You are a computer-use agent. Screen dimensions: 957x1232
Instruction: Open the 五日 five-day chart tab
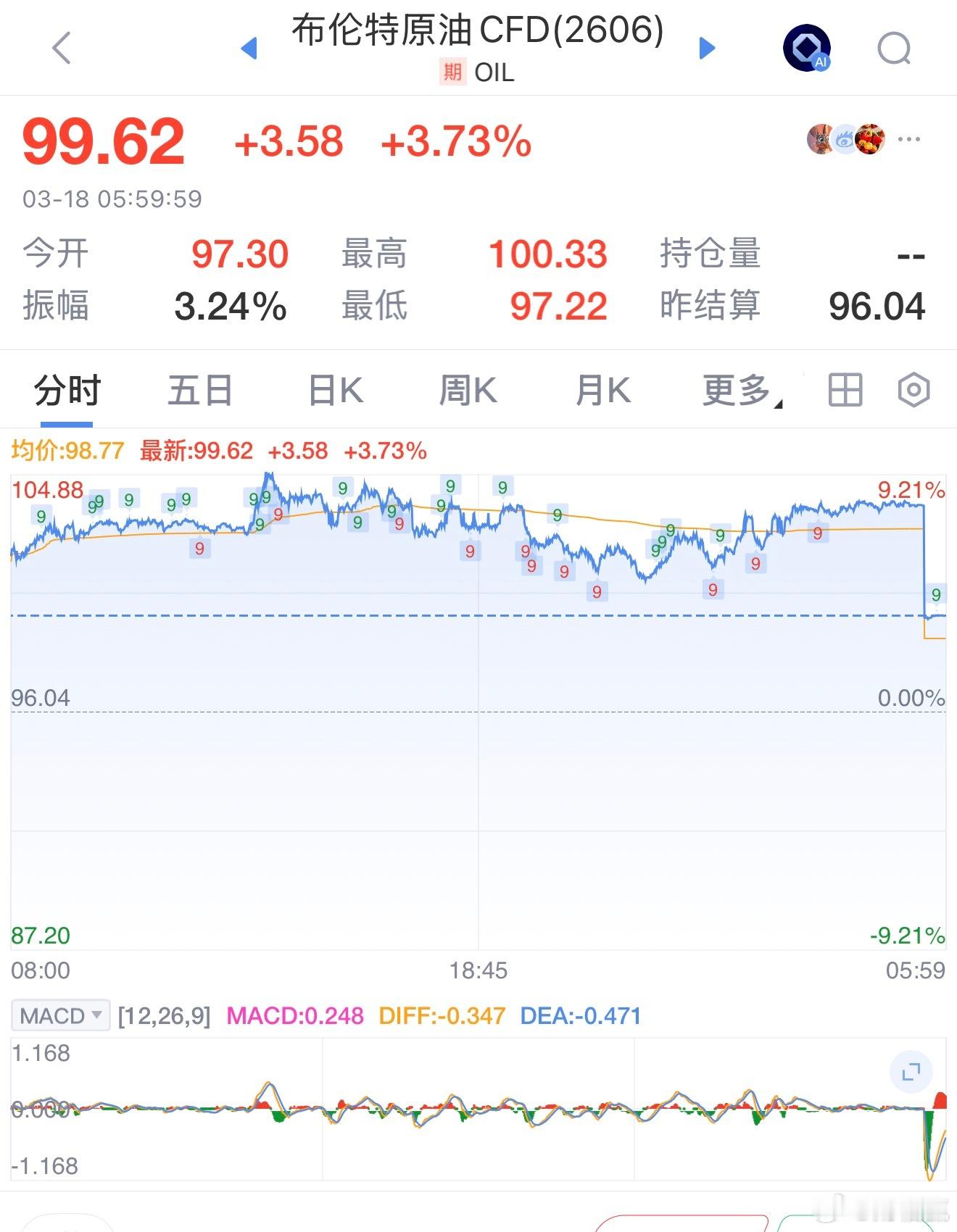tap(199, 389)
